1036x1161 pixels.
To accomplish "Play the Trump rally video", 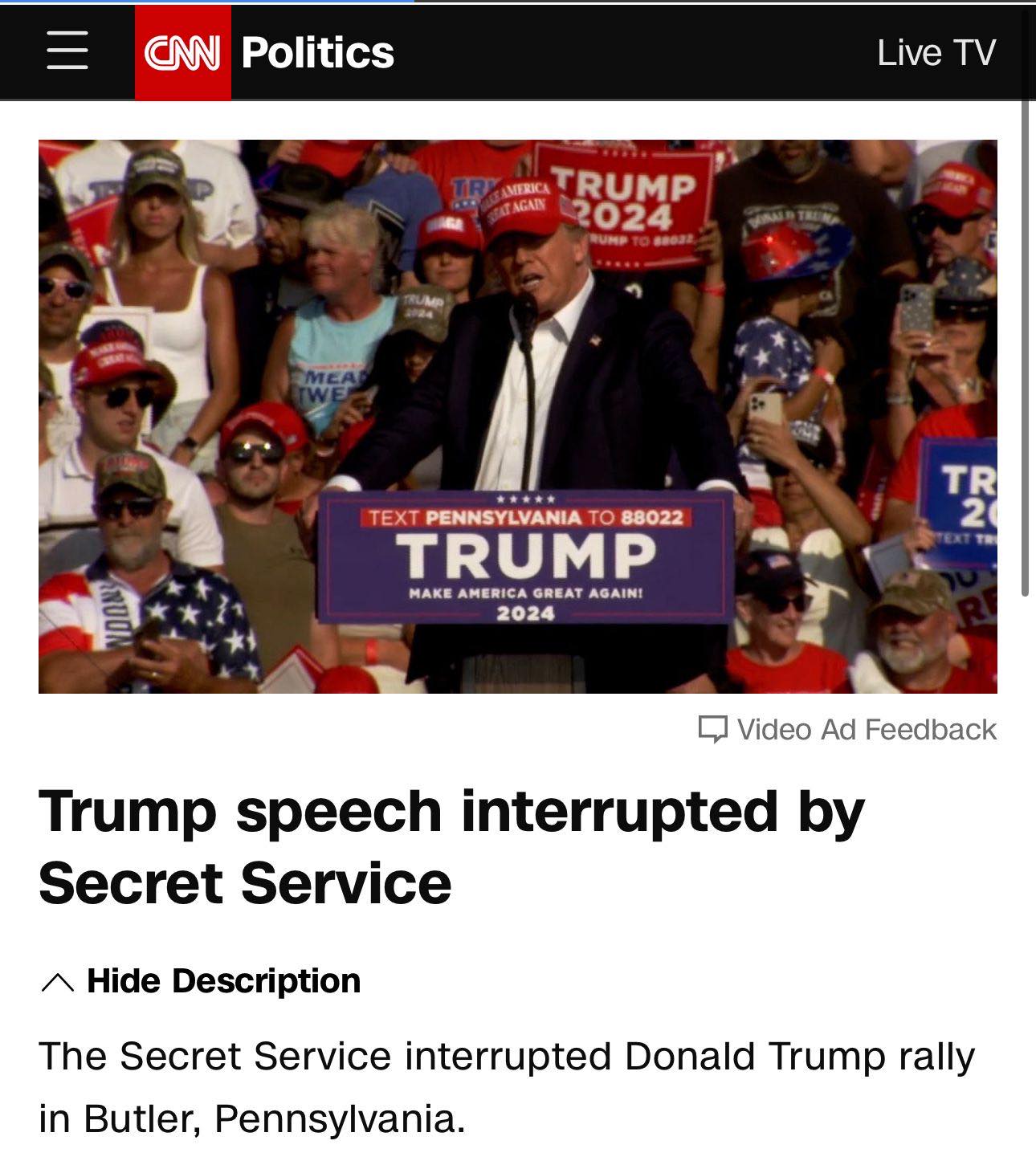I will [517, 416].
